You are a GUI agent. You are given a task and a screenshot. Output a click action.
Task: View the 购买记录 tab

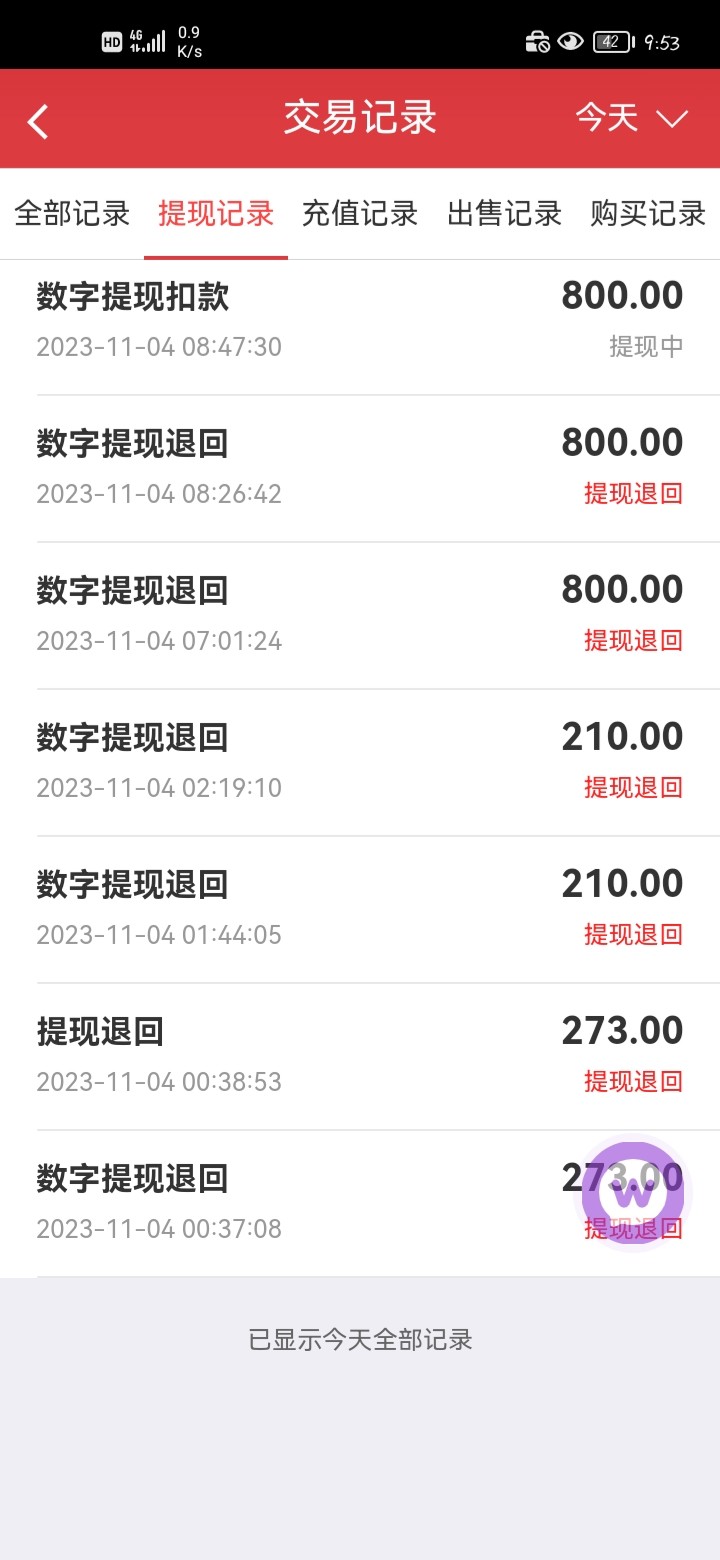pyautogui.click(x=648, y=214)
